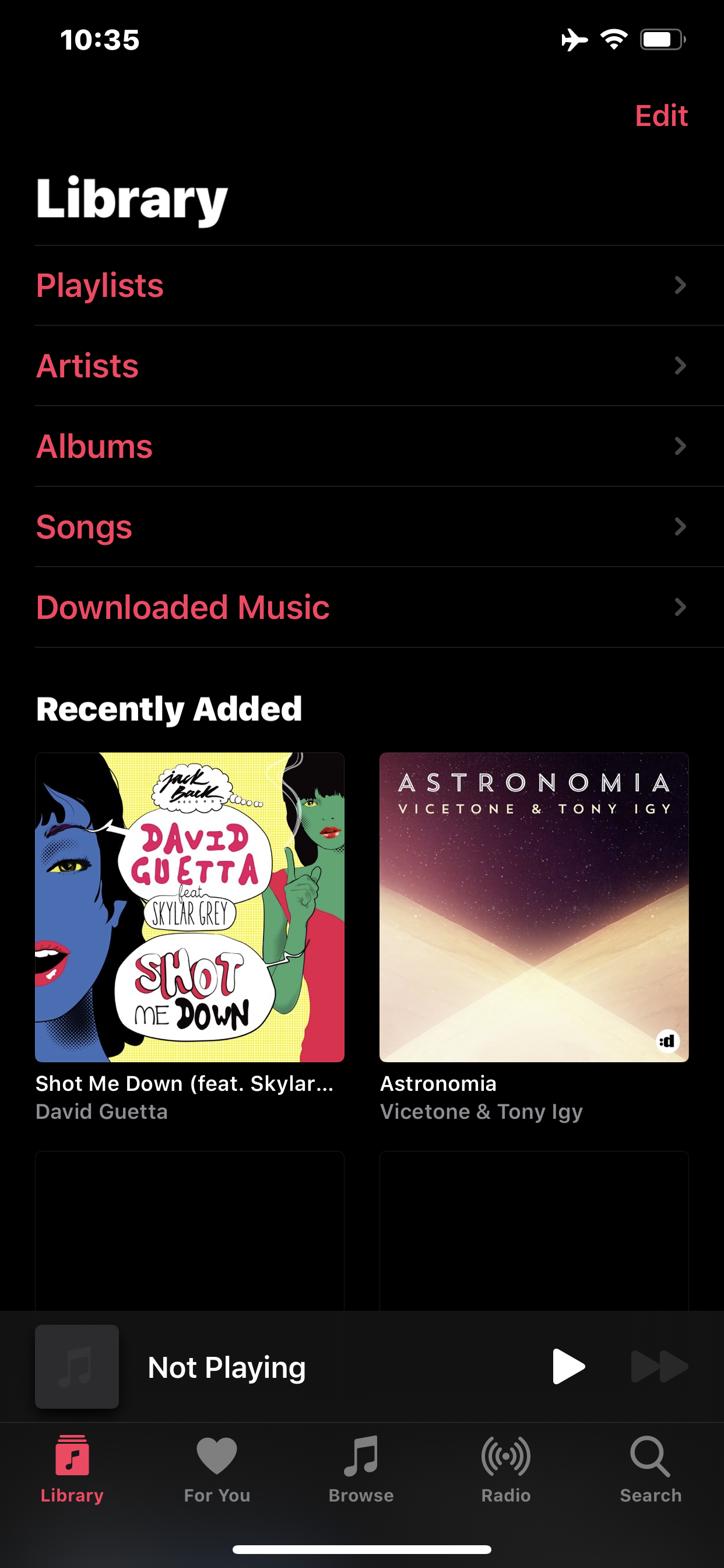Switch to the For You tab
Viewport: 724px width, 1568px height.
click(217, 1468)
